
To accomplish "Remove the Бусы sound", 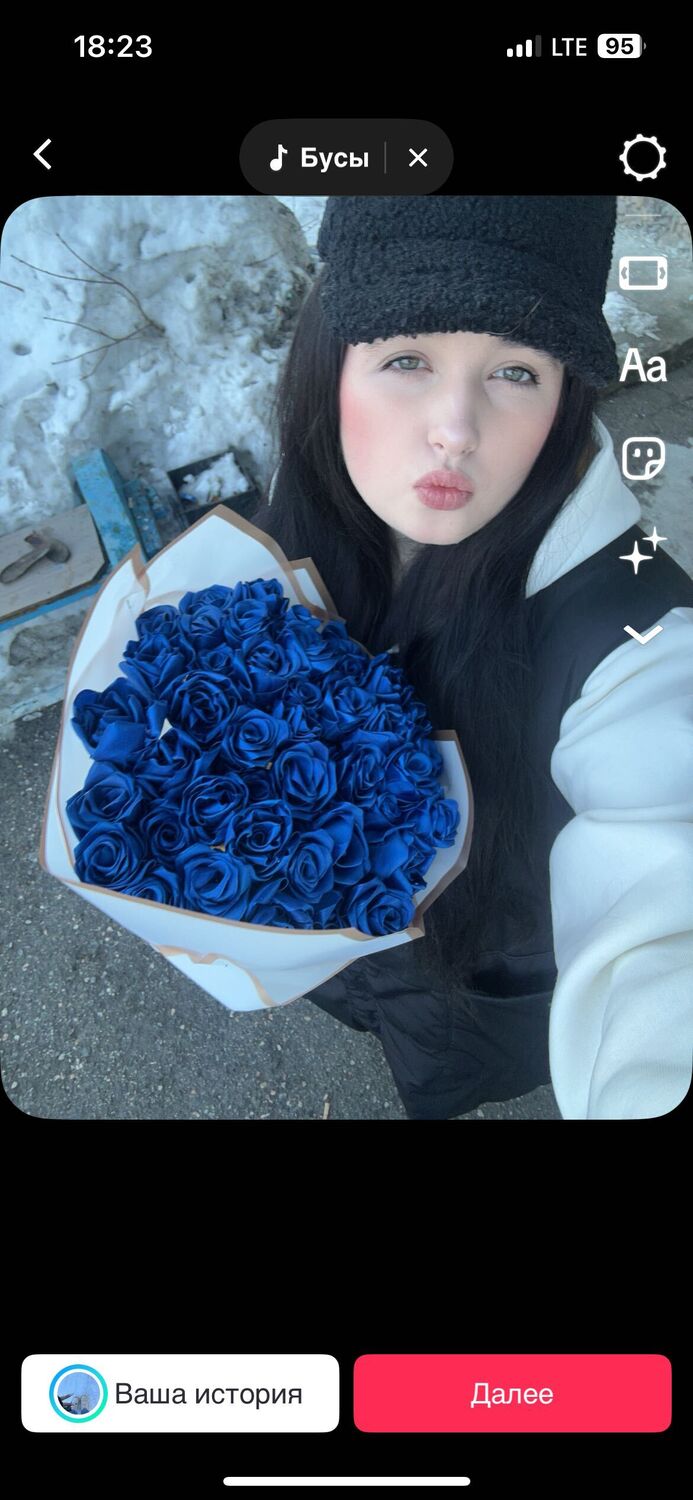I will 418,158.
